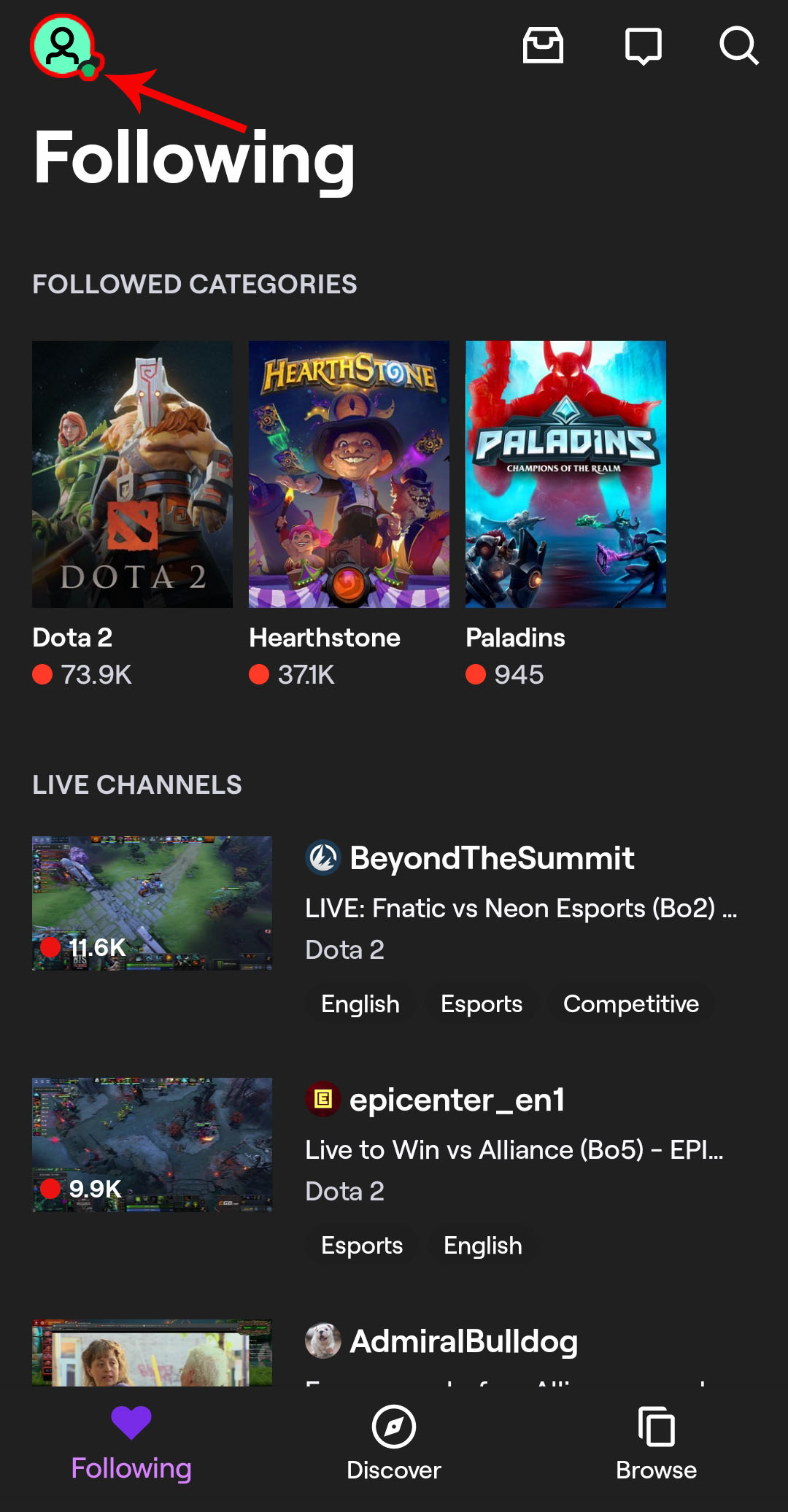
Task: Open the notifications inbox
Action: pyautogui.click(x=543, y=46)
